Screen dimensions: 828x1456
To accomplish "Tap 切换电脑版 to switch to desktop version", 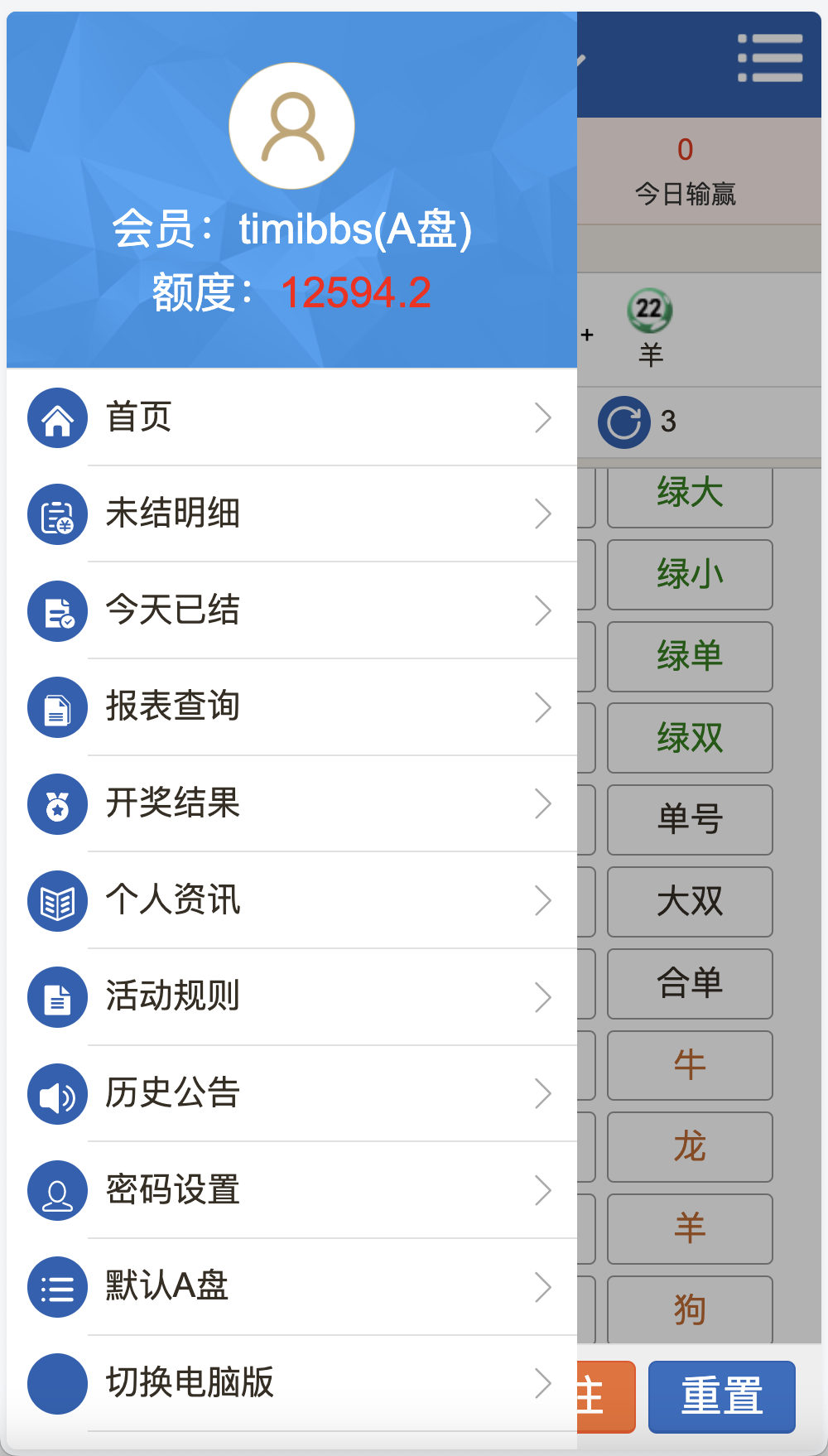I will point(291,1382).
